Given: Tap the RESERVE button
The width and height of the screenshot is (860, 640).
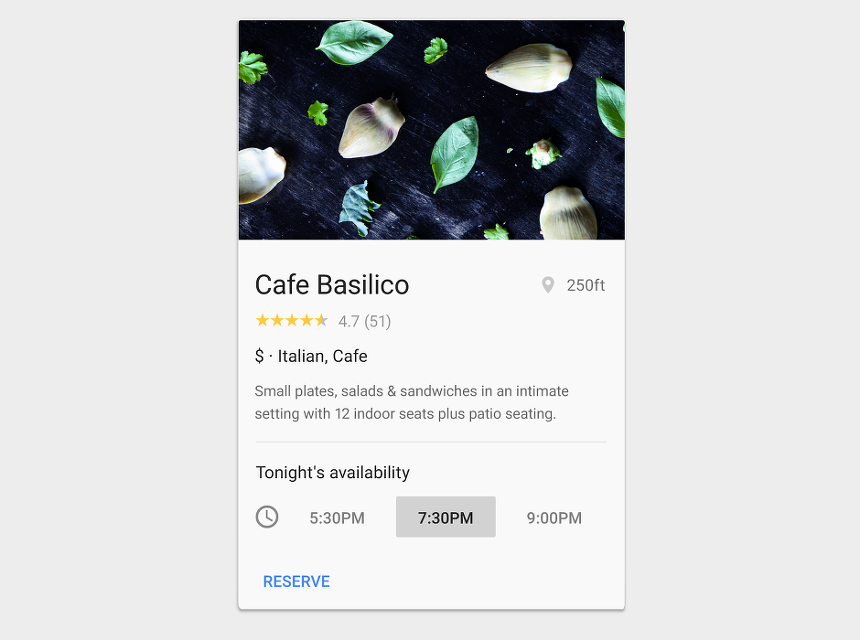Looking at the screenshot, I should point(296,581).
